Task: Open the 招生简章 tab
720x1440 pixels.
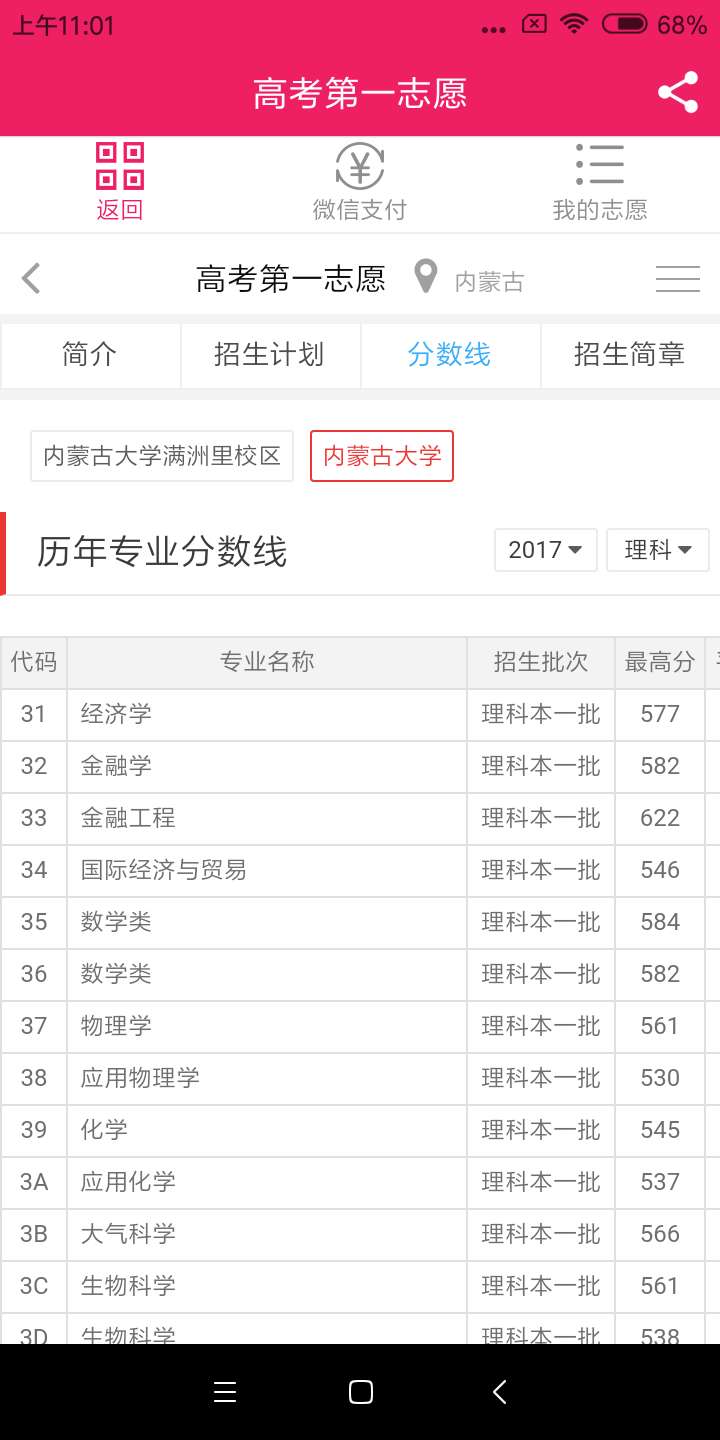Action: point(630,355)
